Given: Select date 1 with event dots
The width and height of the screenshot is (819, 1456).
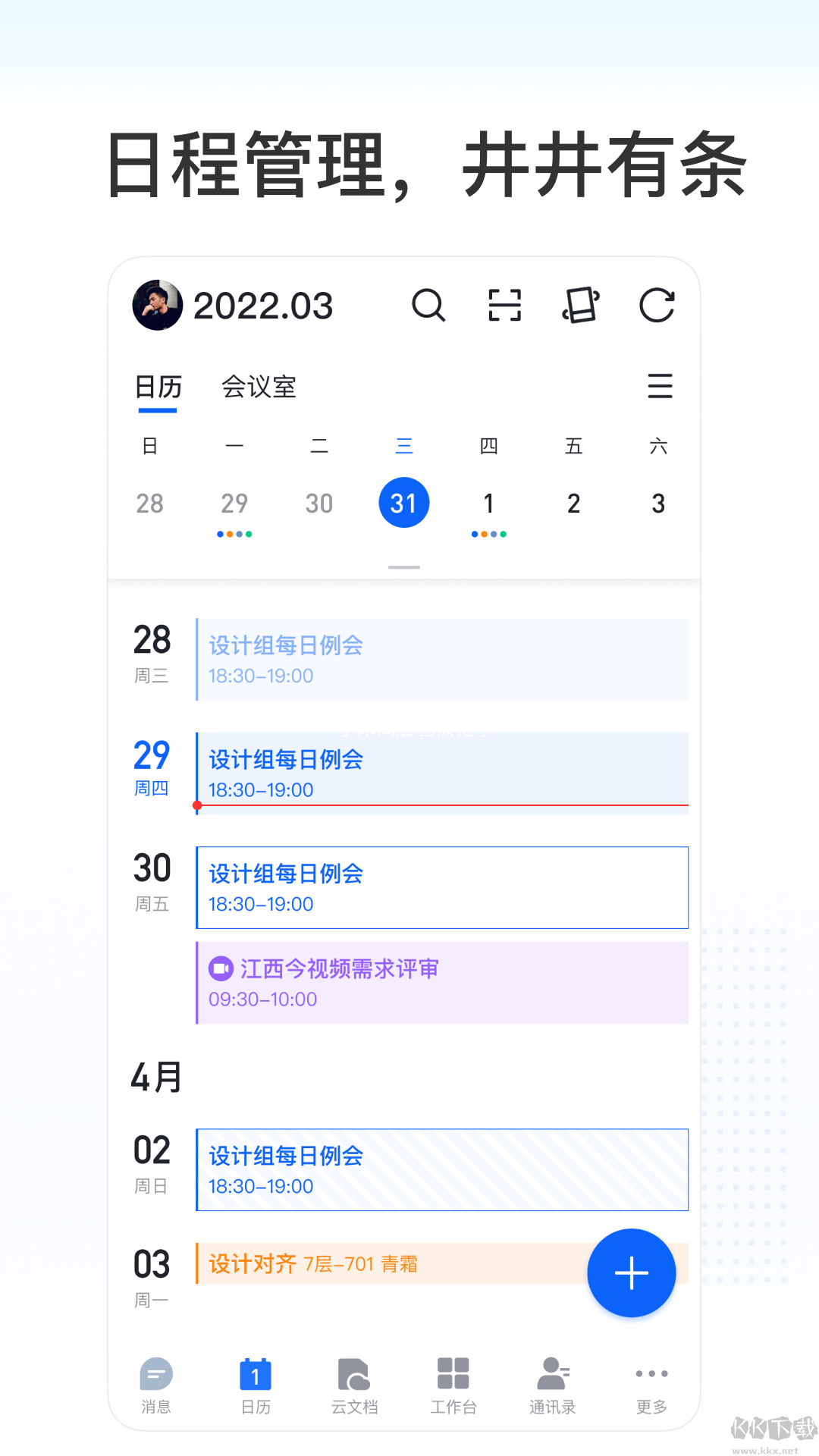Looking at the screenshot, I should click(x=488, y=502).
